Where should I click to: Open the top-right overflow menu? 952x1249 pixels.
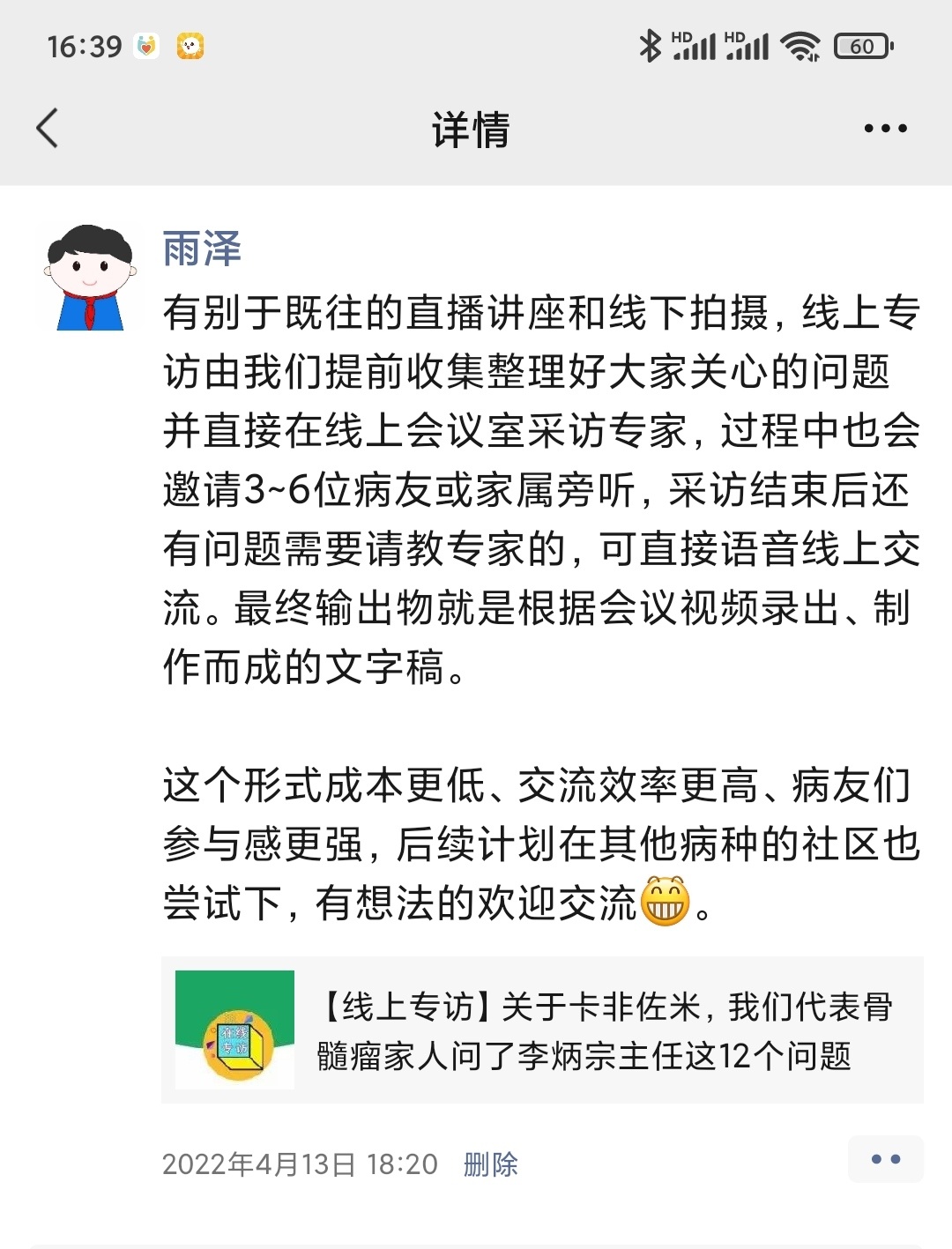885,129
